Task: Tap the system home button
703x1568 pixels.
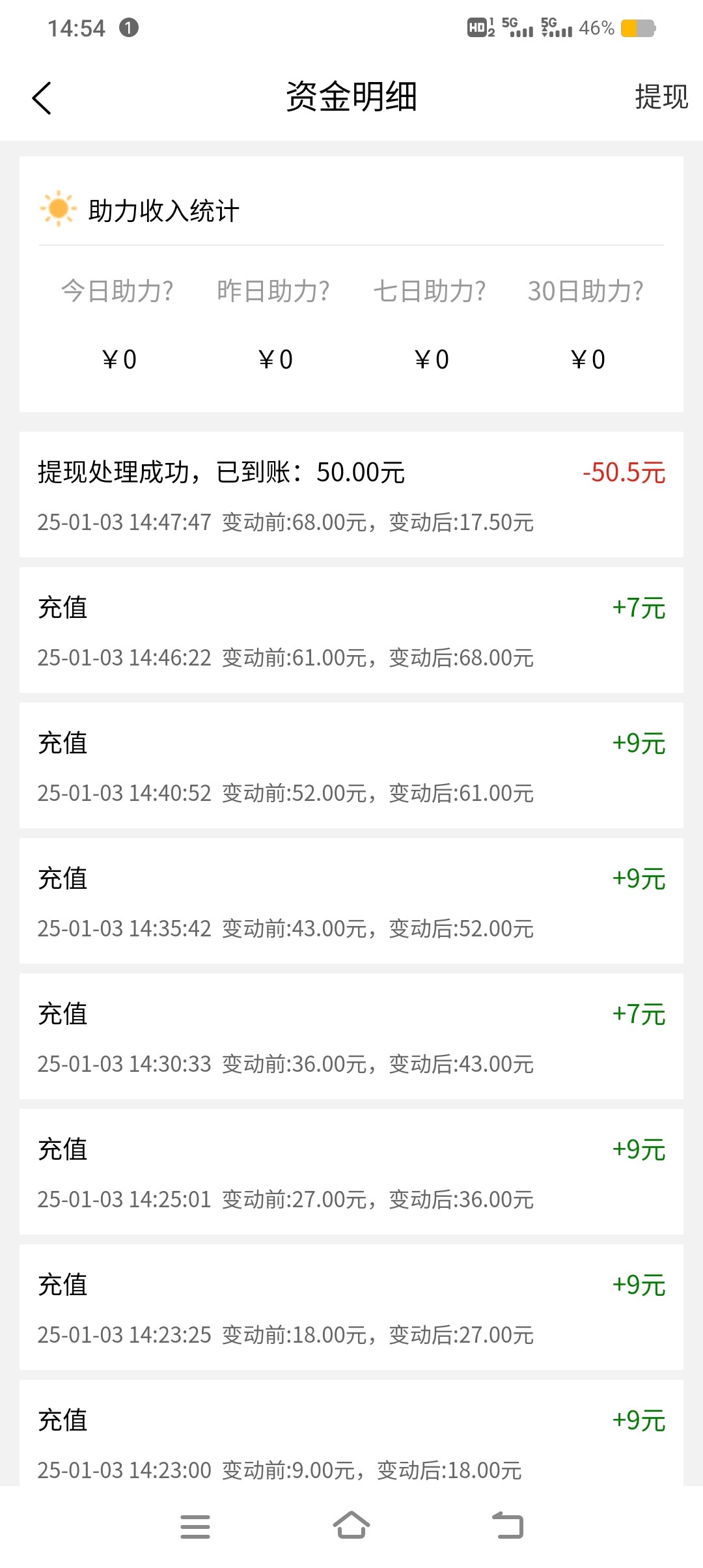Action: tap(351, 1526)
